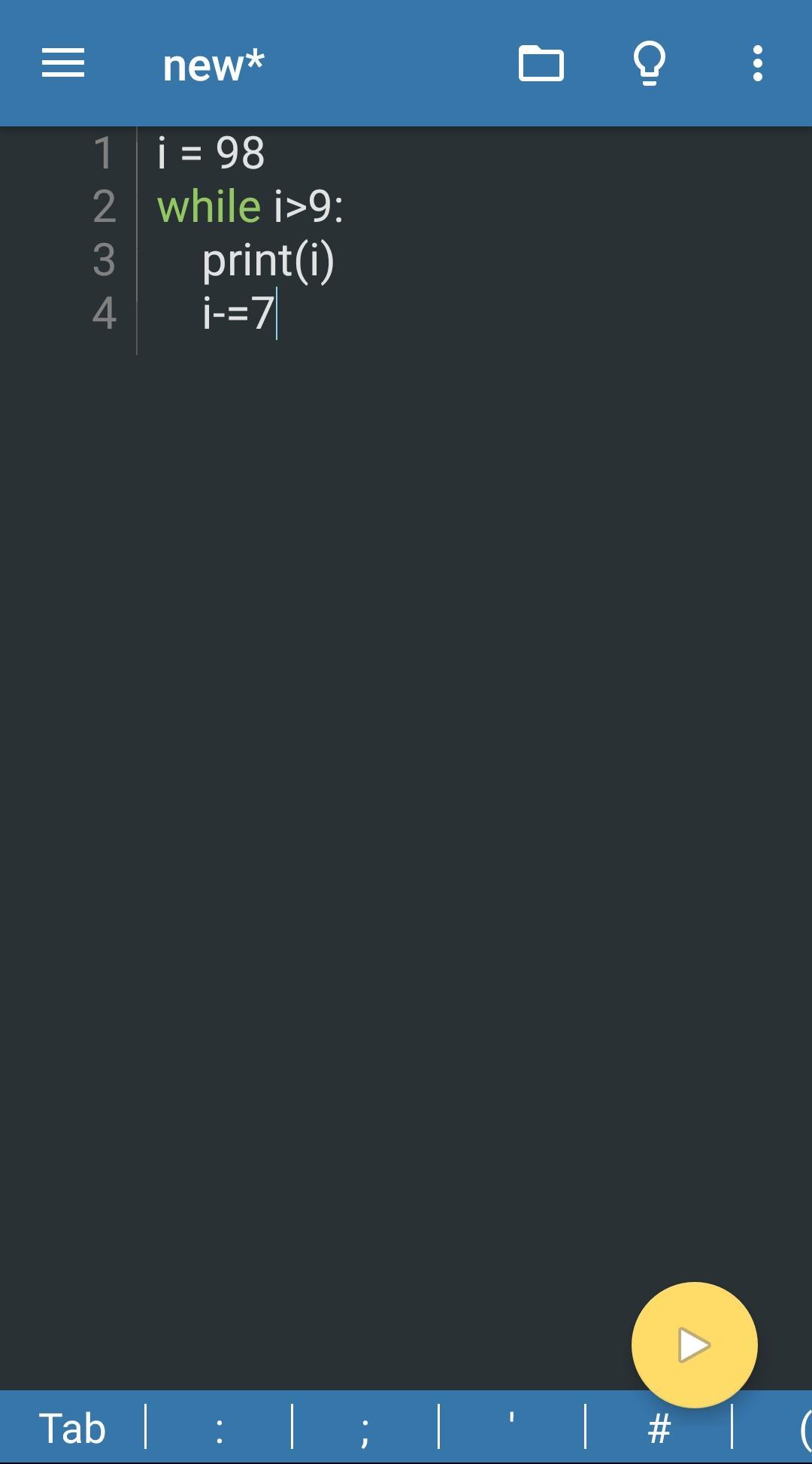Open the folder file browser

click(x=541, y=63)
